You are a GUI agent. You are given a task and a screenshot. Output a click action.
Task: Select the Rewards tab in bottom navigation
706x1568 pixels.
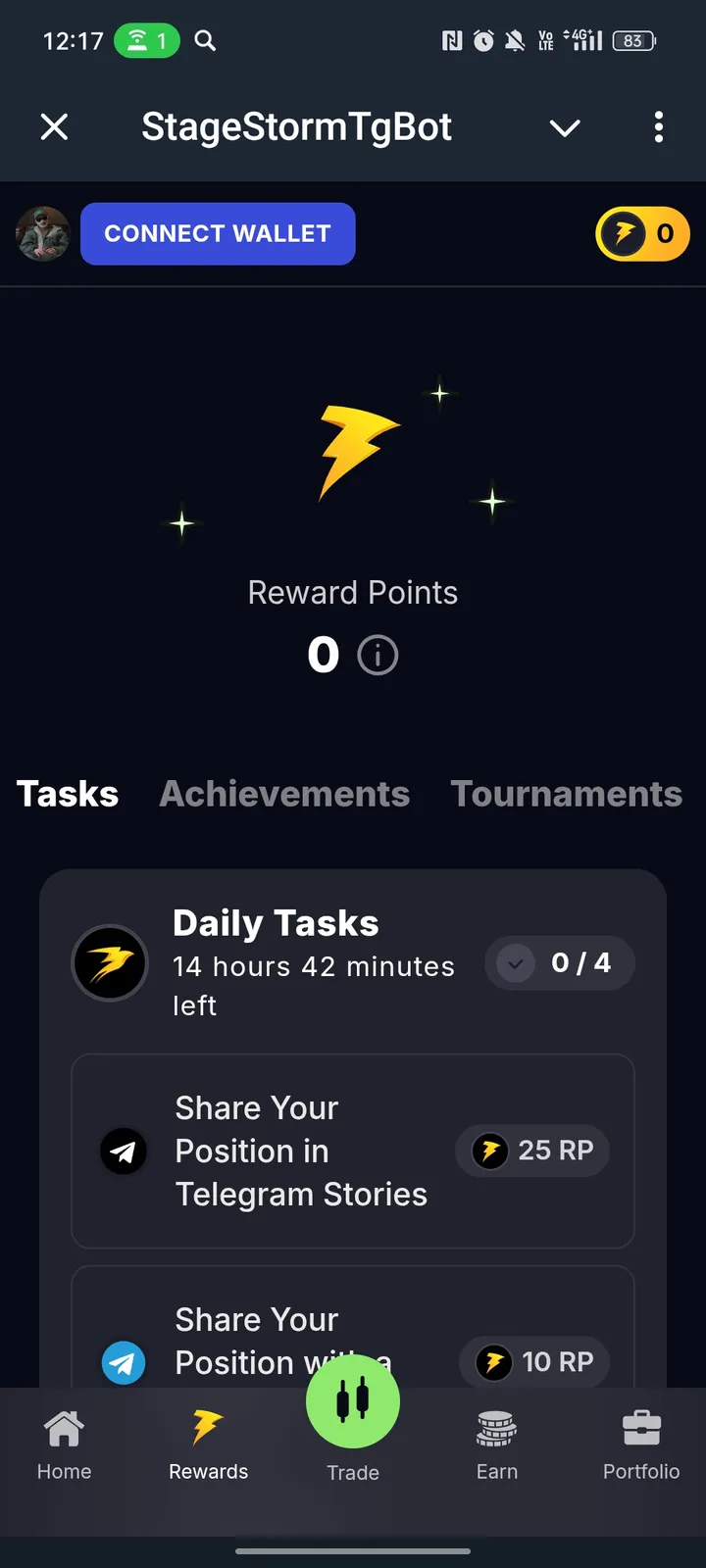(x=208, y=1445)
